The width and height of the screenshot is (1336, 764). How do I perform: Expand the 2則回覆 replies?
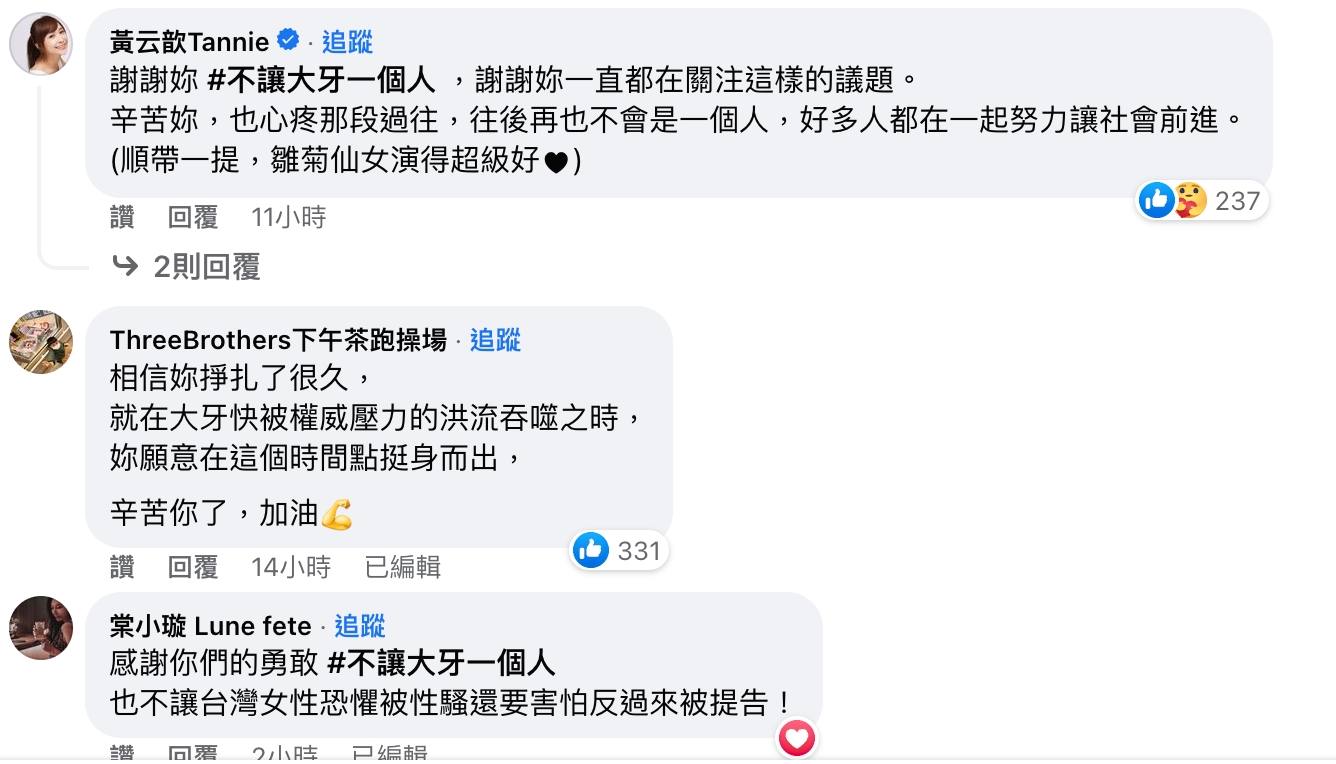pos(206,266)
